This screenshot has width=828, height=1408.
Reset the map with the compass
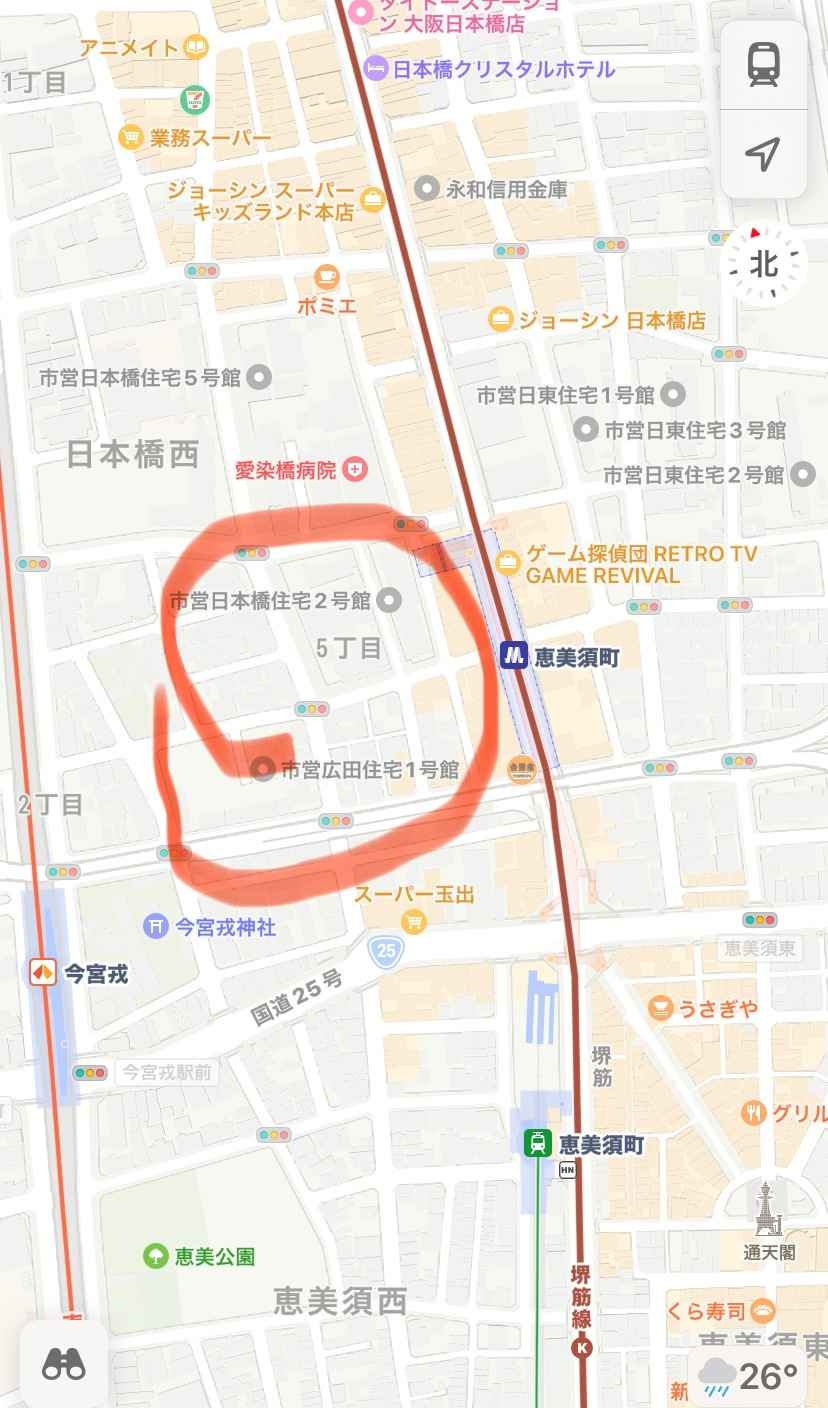click(764, 263)
